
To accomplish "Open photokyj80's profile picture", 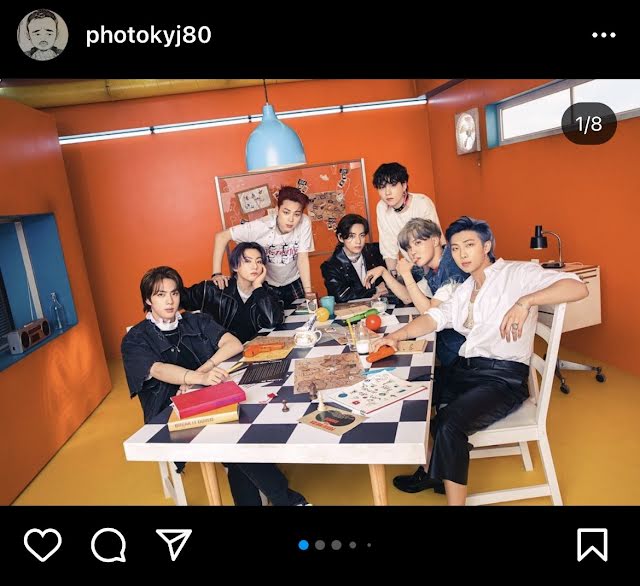I will point(42,35).
